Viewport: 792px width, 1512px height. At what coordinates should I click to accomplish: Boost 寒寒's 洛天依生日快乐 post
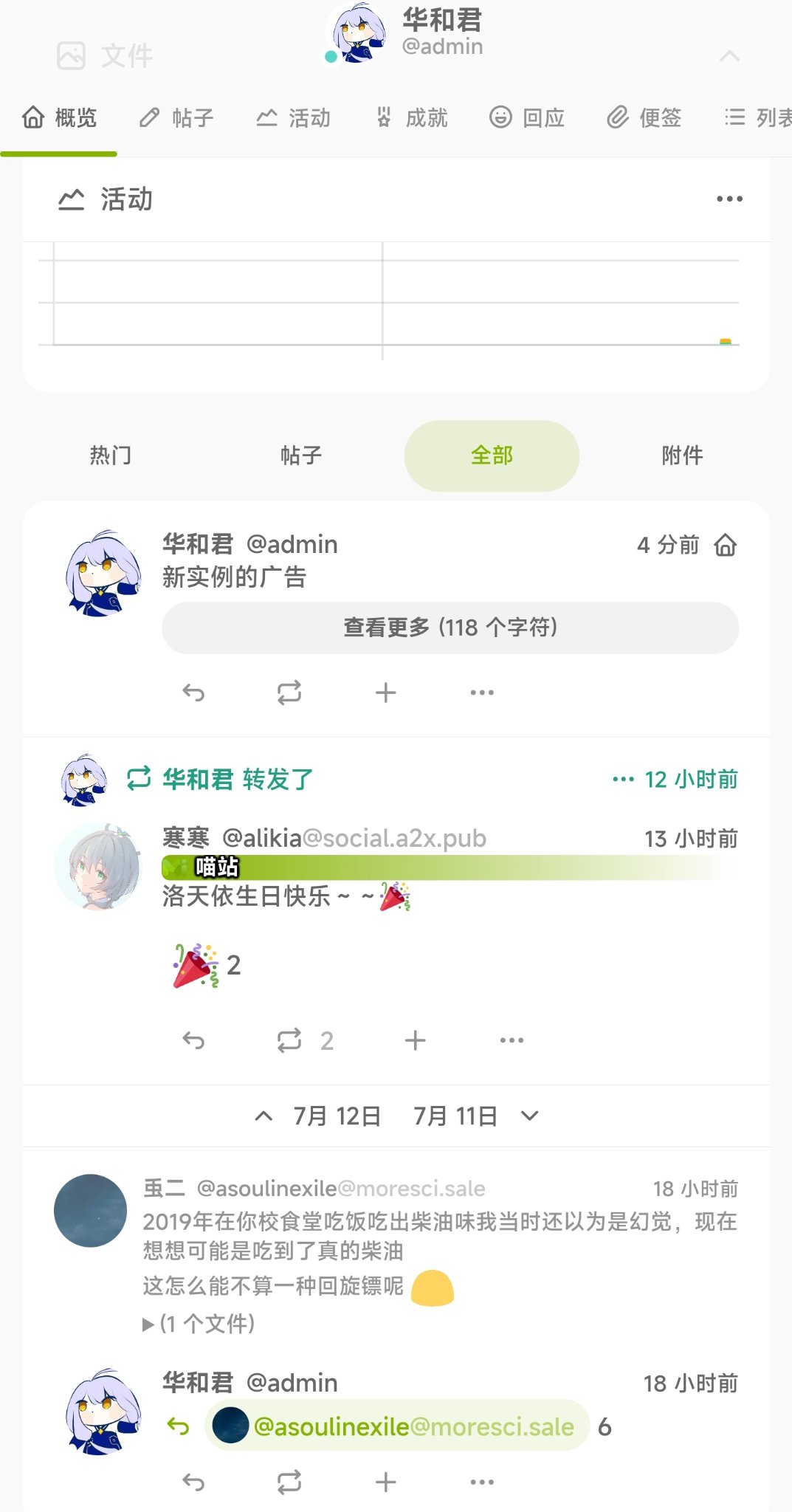289,1040
